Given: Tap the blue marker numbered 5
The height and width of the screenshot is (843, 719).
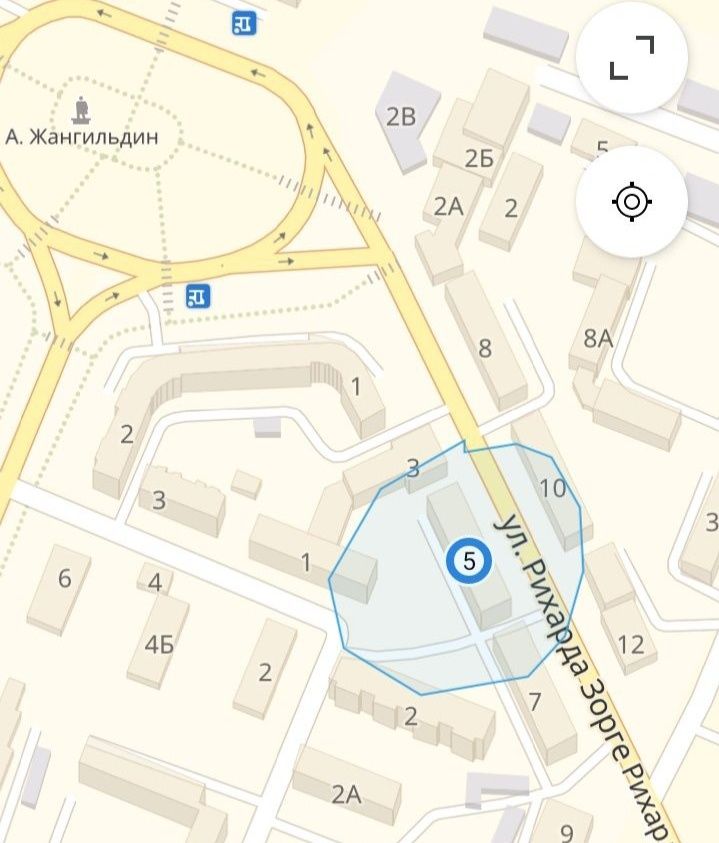Looking at the screenshot, I should click(468, 560).
